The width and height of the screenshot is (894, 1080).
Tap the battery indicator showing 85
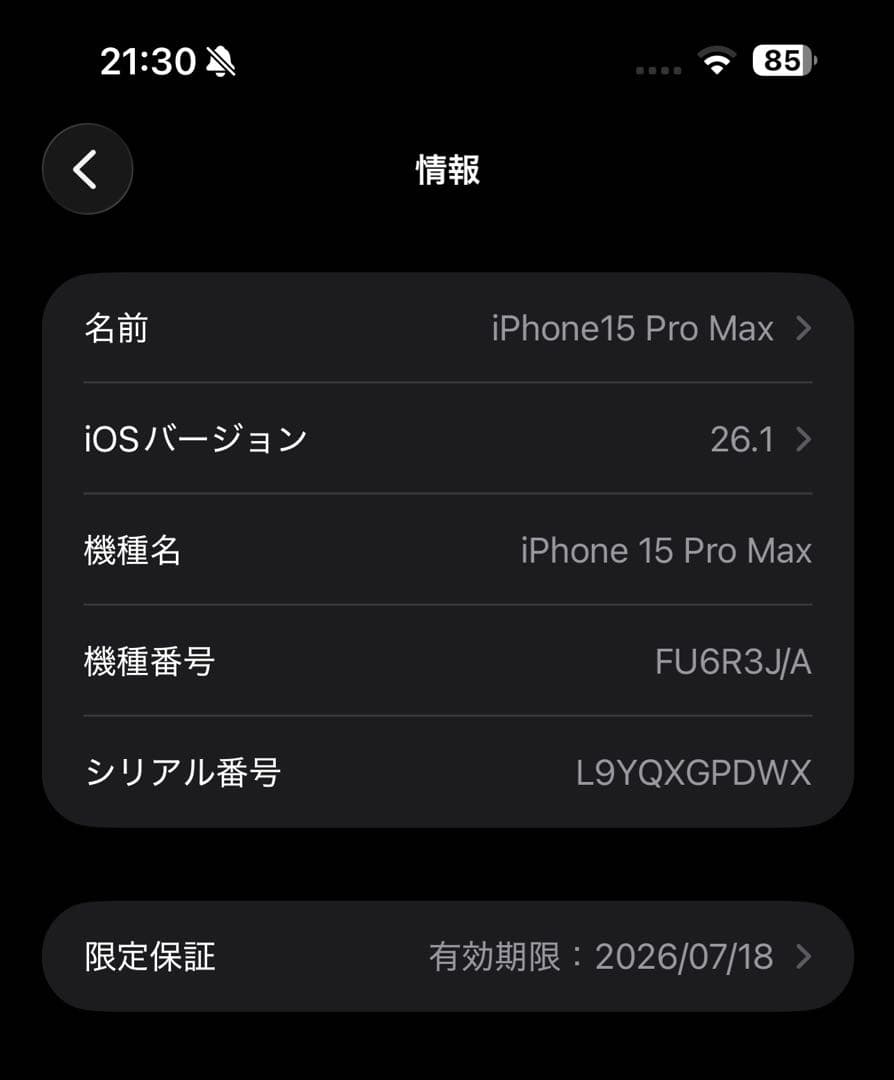(784, 62)
